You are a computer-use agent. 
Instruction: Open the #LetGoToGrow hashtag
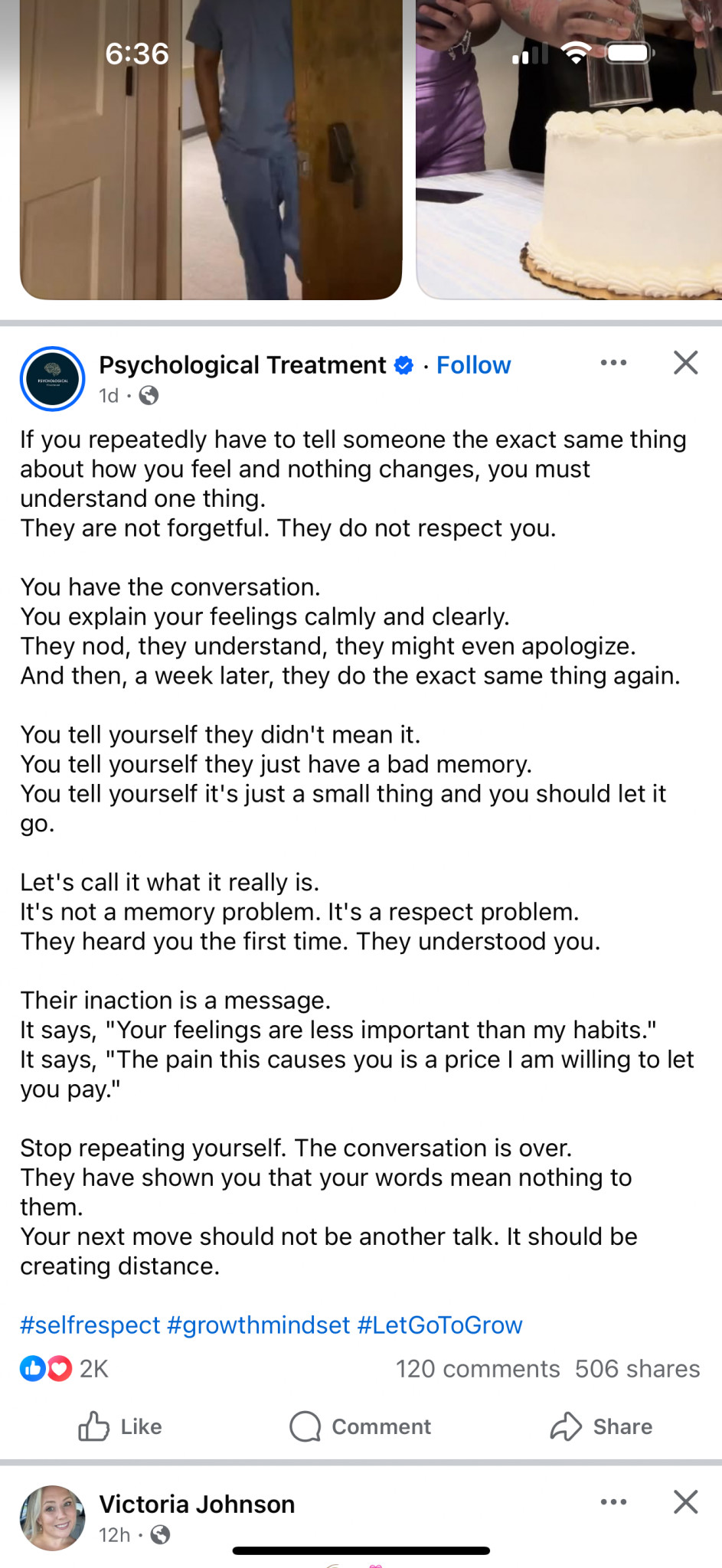tap(440, 1325)
